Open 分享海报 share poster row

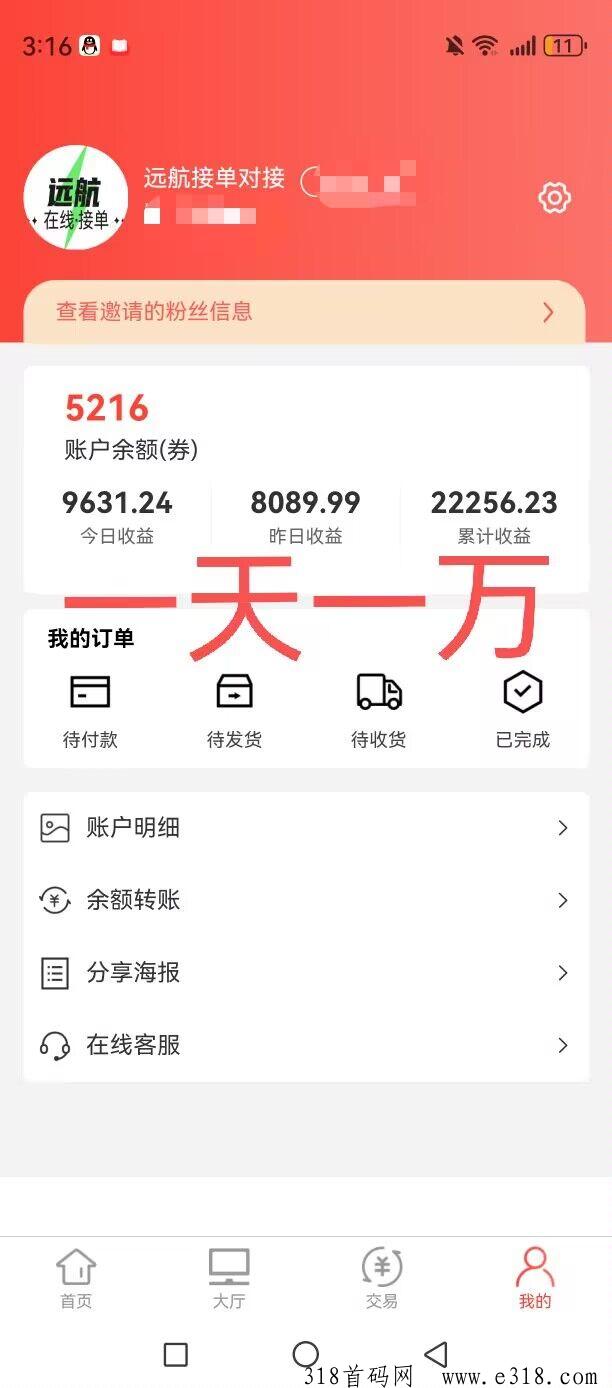(x=306, y=973)
